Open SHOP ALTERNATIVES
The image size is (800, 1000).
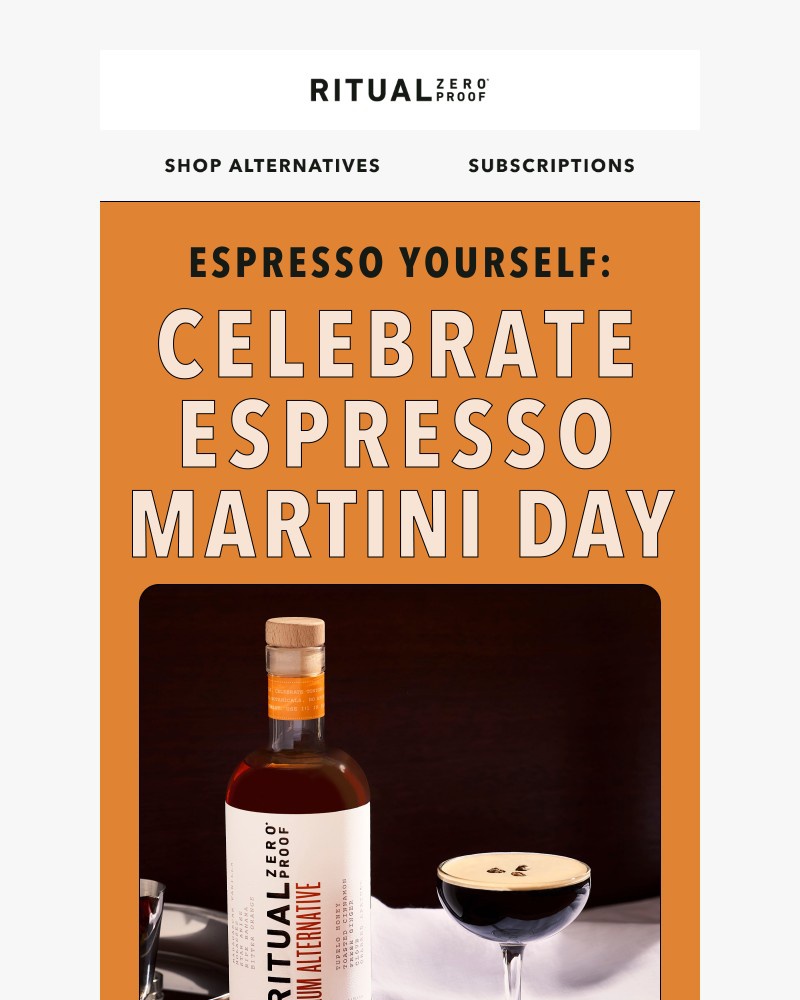pos(272,166)
